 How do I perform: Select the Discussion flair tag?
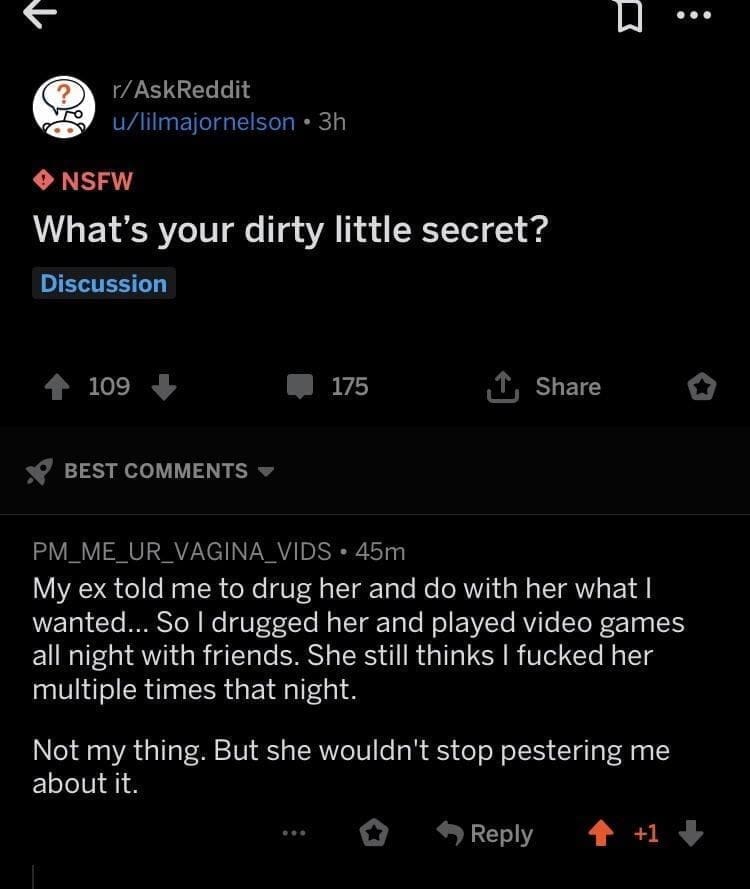tap(103, 283)
